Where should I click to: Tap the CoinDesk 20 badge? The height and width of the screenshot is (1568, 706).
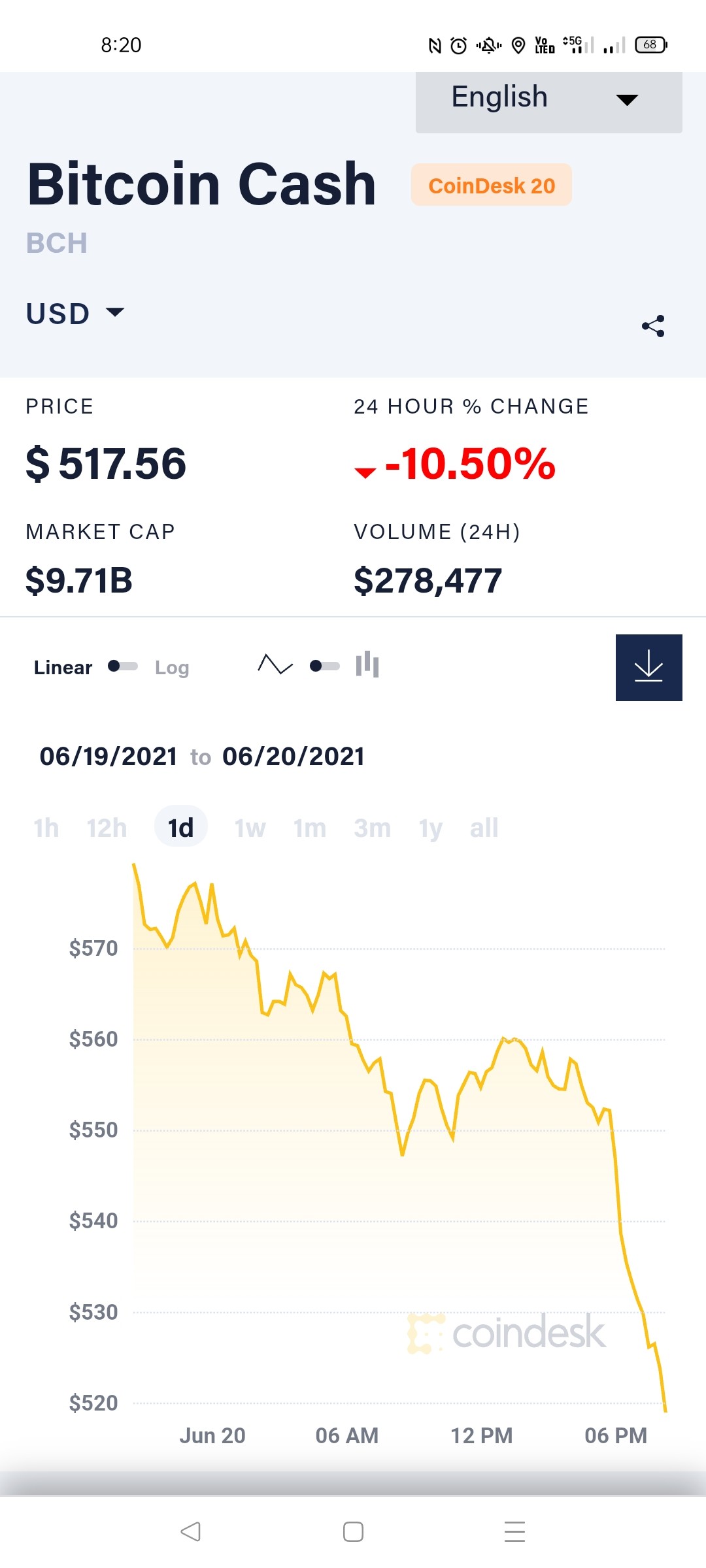pos(492,185)
